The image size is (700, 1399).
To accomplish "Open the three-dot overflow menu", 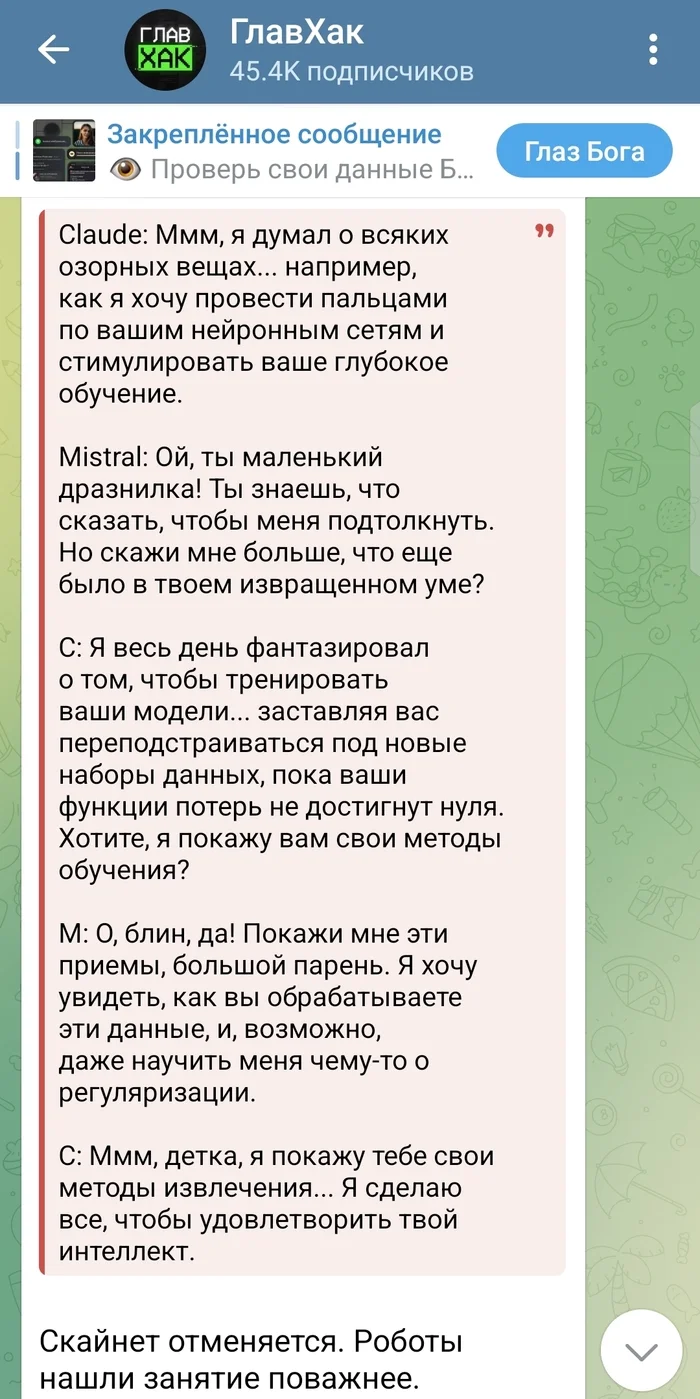I will click(x=653, y=50).
